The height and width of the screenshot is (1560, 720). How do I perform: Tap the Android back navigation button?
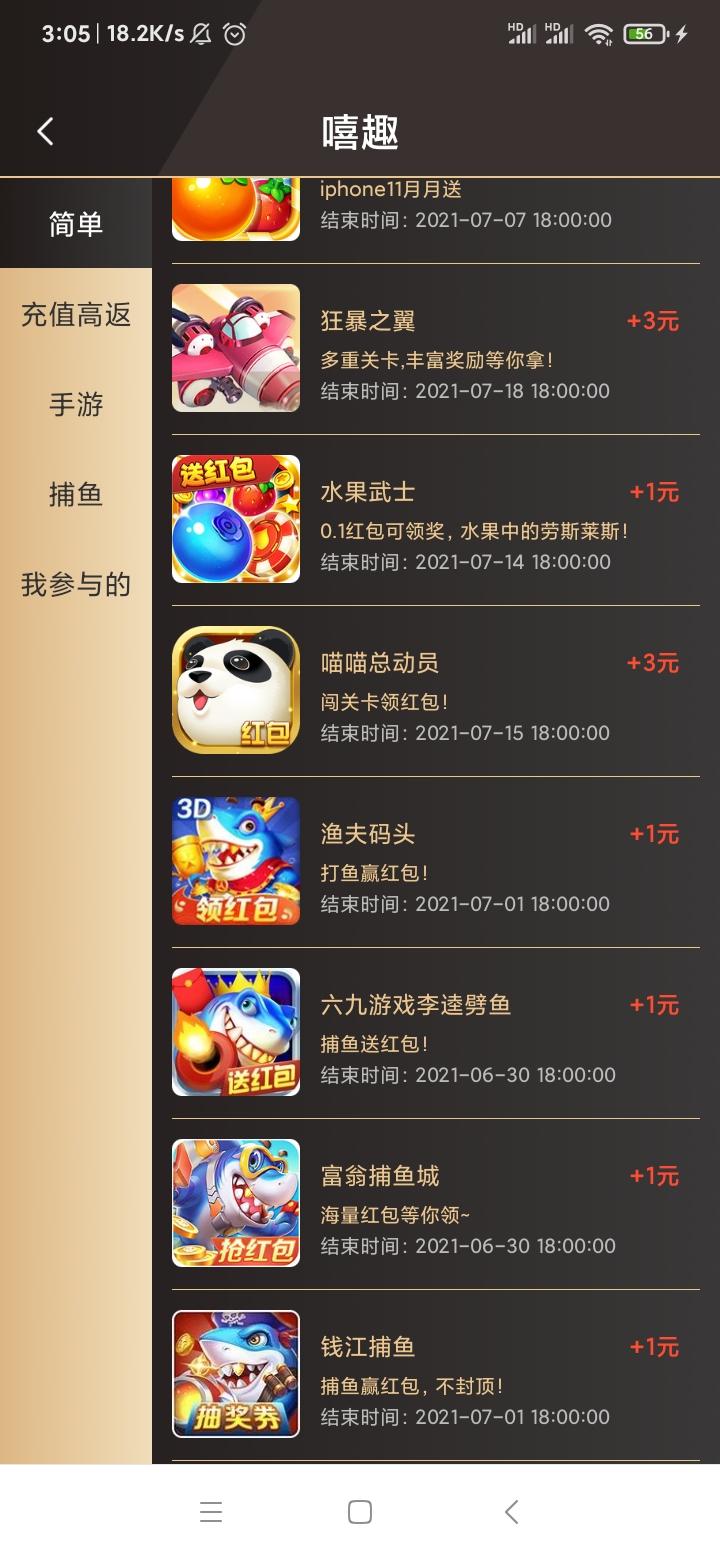(512, 1513)
